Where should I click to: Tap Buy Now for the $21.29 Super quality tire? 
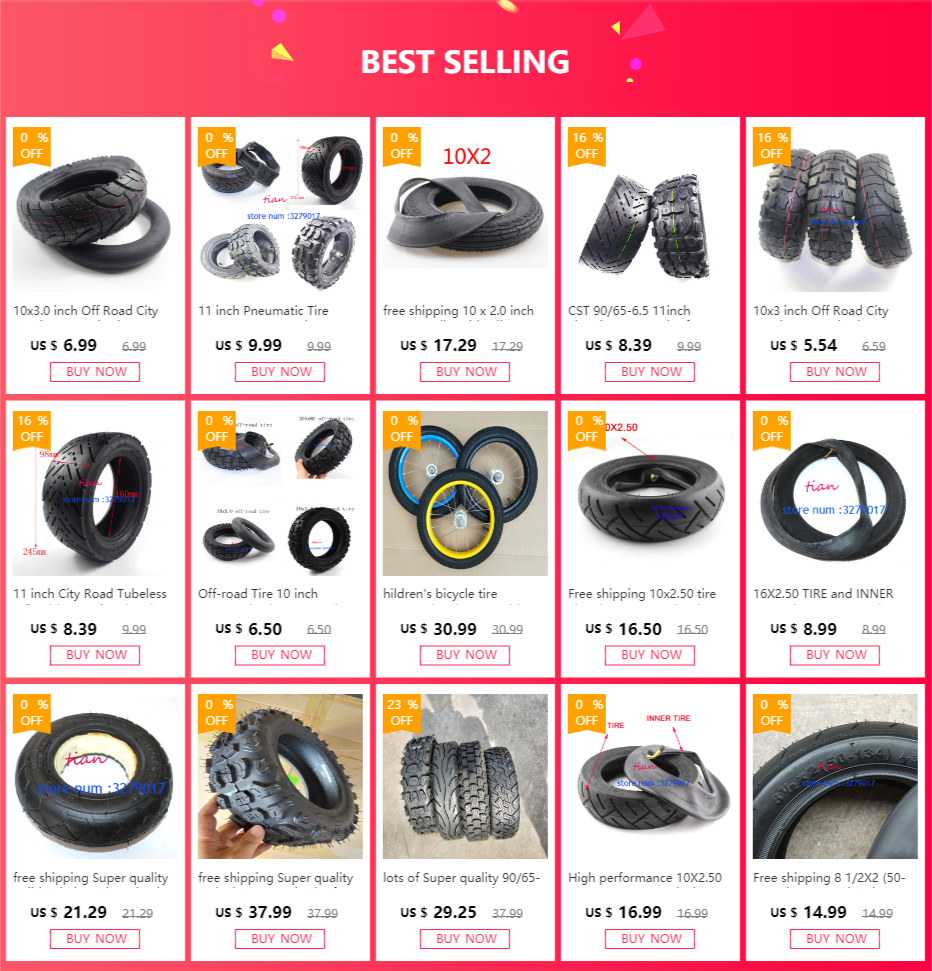[95, 939]
